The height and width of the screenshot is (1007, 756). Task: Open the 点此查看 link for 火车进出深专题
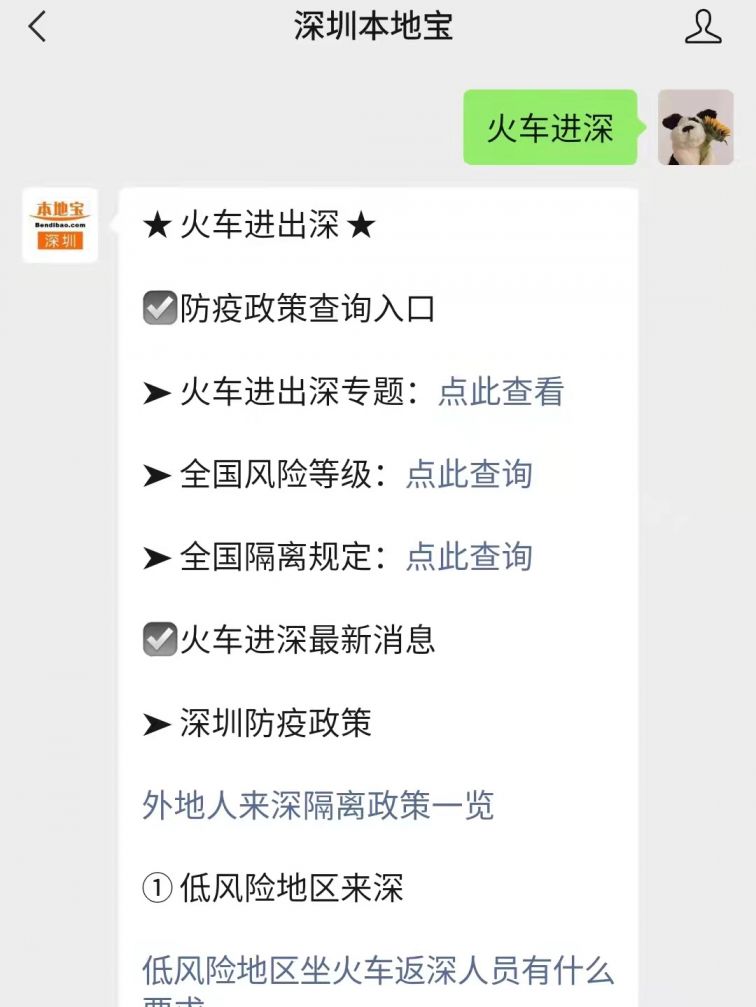pyautogui.click(x=501, y=391)
